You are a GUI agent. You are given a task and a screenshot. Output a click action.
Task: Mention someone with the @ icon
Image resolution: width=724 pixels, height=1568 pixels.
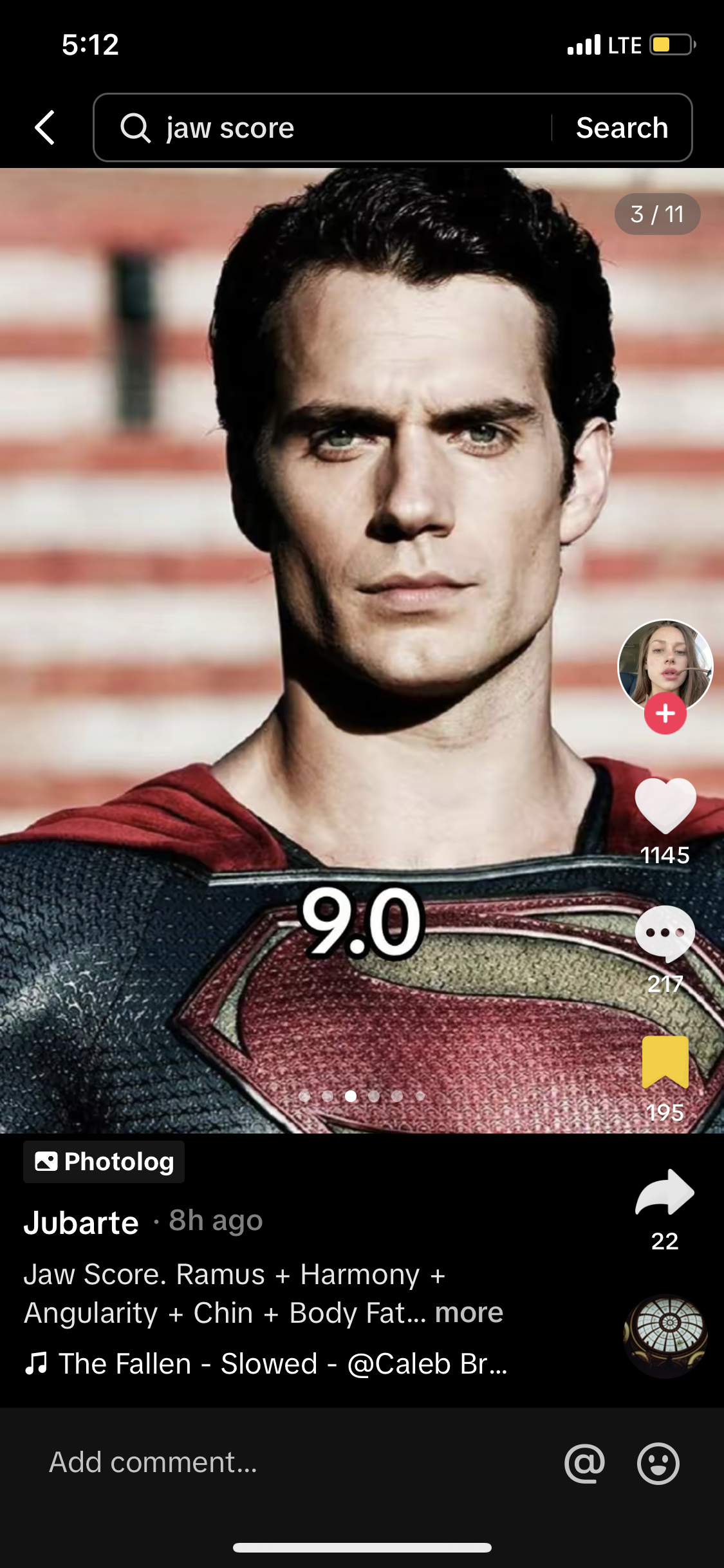point(584,1462)
